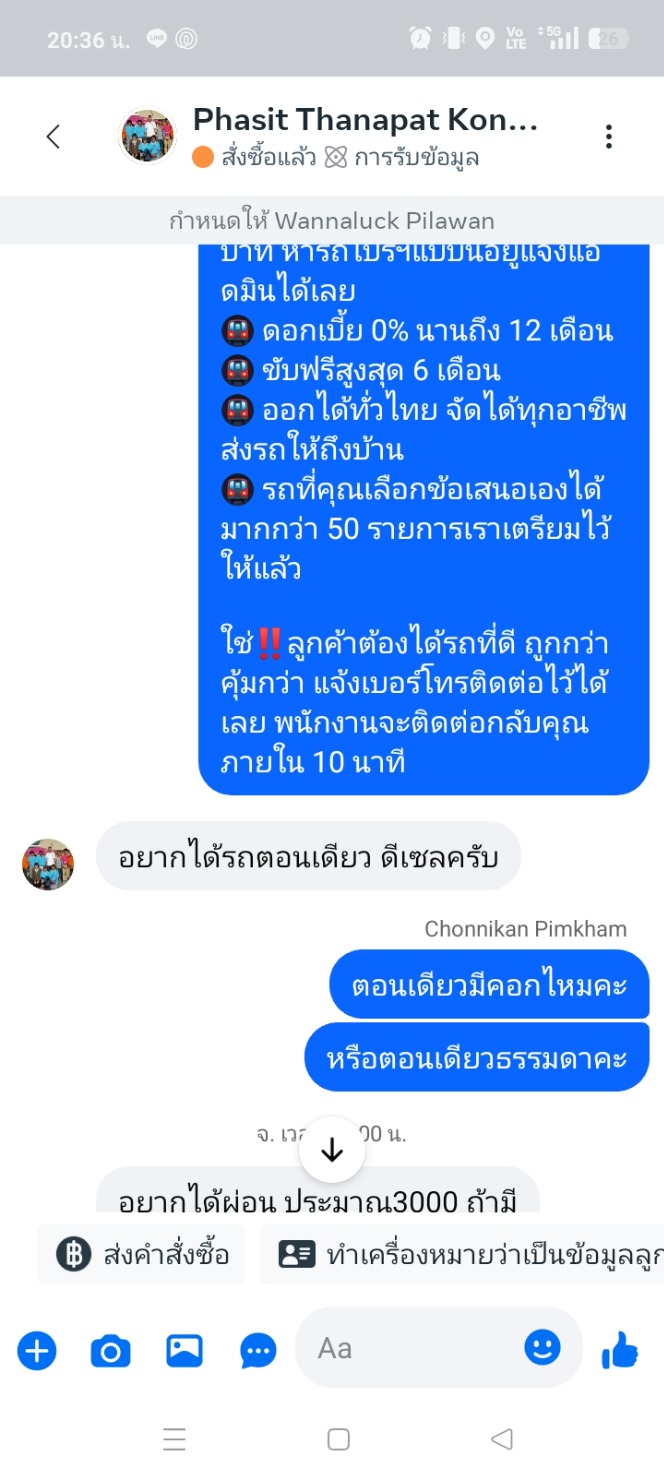The image size is (664, 1480).
Task: Open the emoji picker
Action: 543,1348
